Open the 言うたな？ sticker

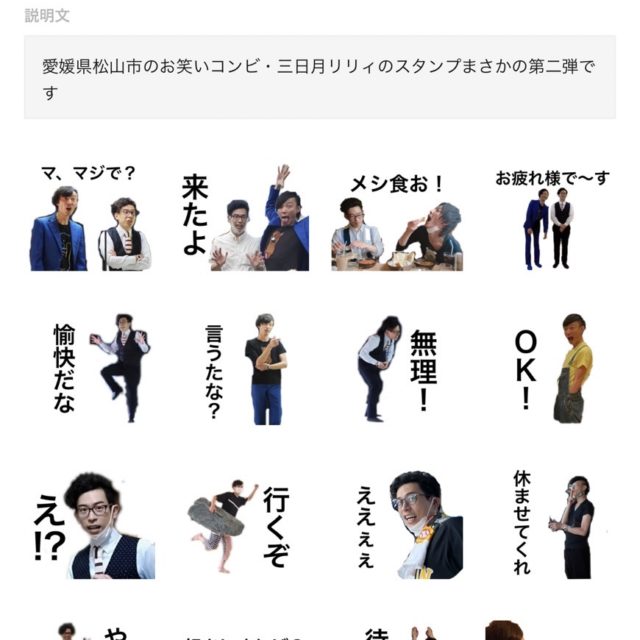tap(247, 368)
